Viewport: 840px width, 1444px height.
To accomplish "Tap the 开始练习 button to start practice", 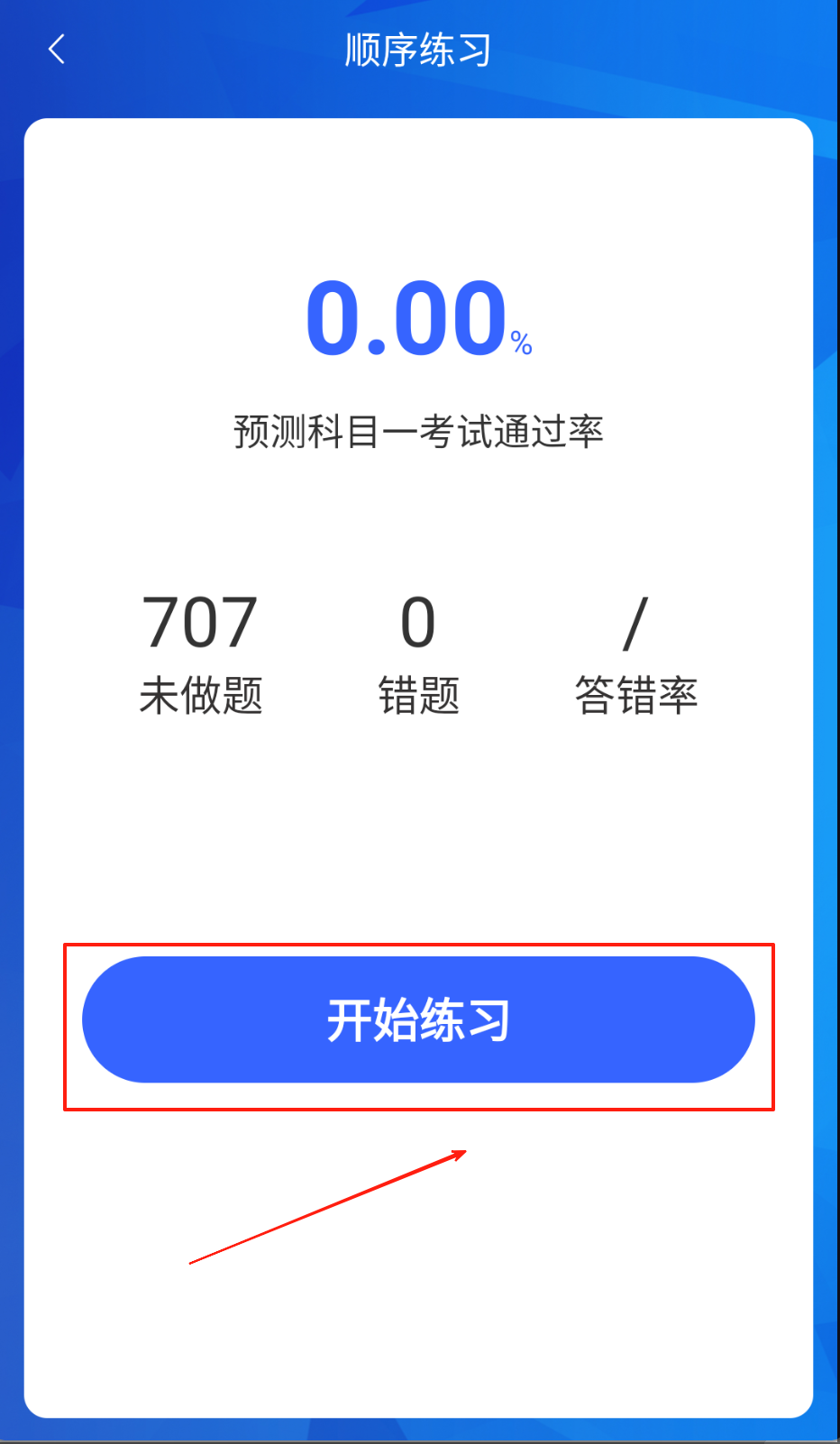I will click(x=418, y=1019).
